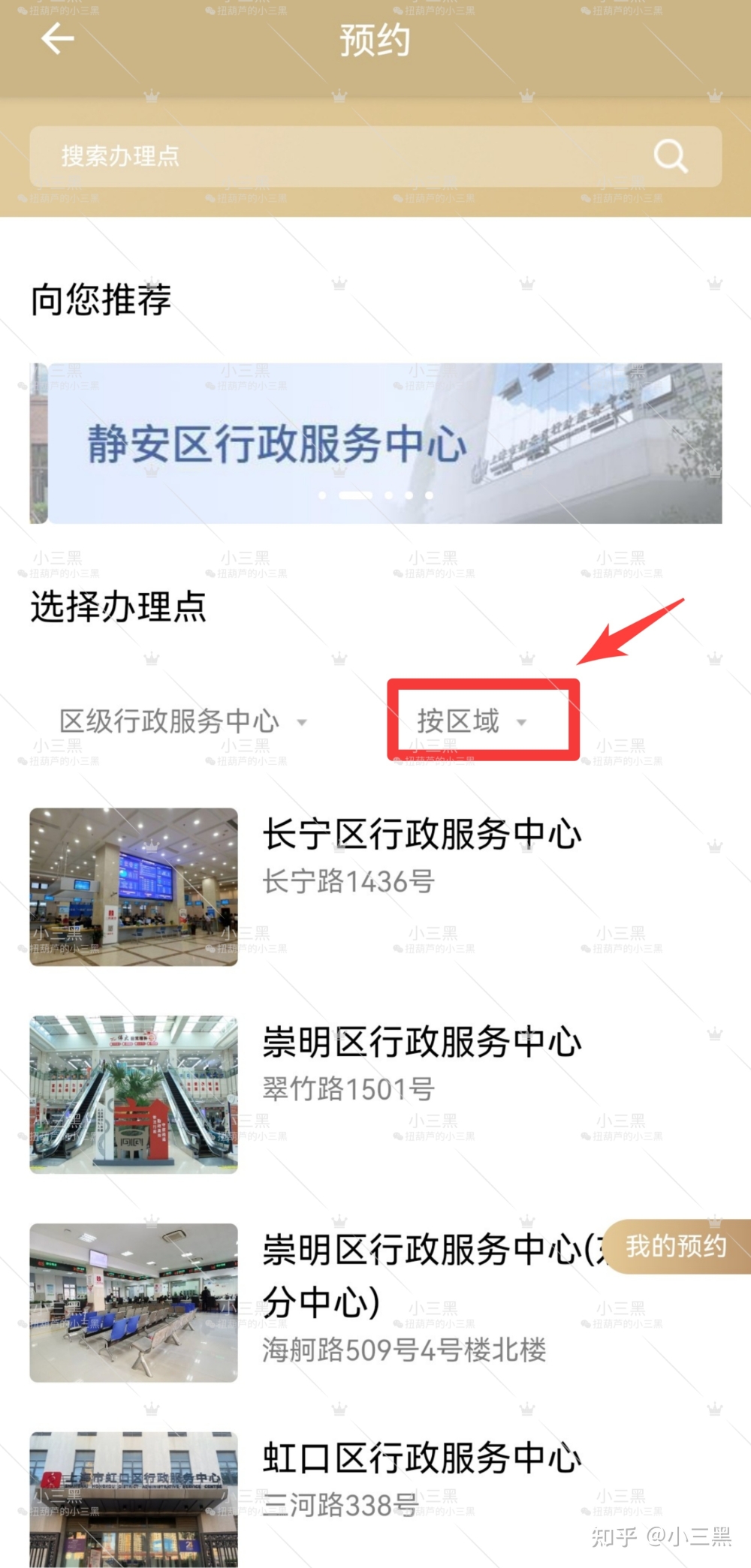Go back using the top arrow
The width and height of the screenshot is (751, 1568).
[57, 39]
